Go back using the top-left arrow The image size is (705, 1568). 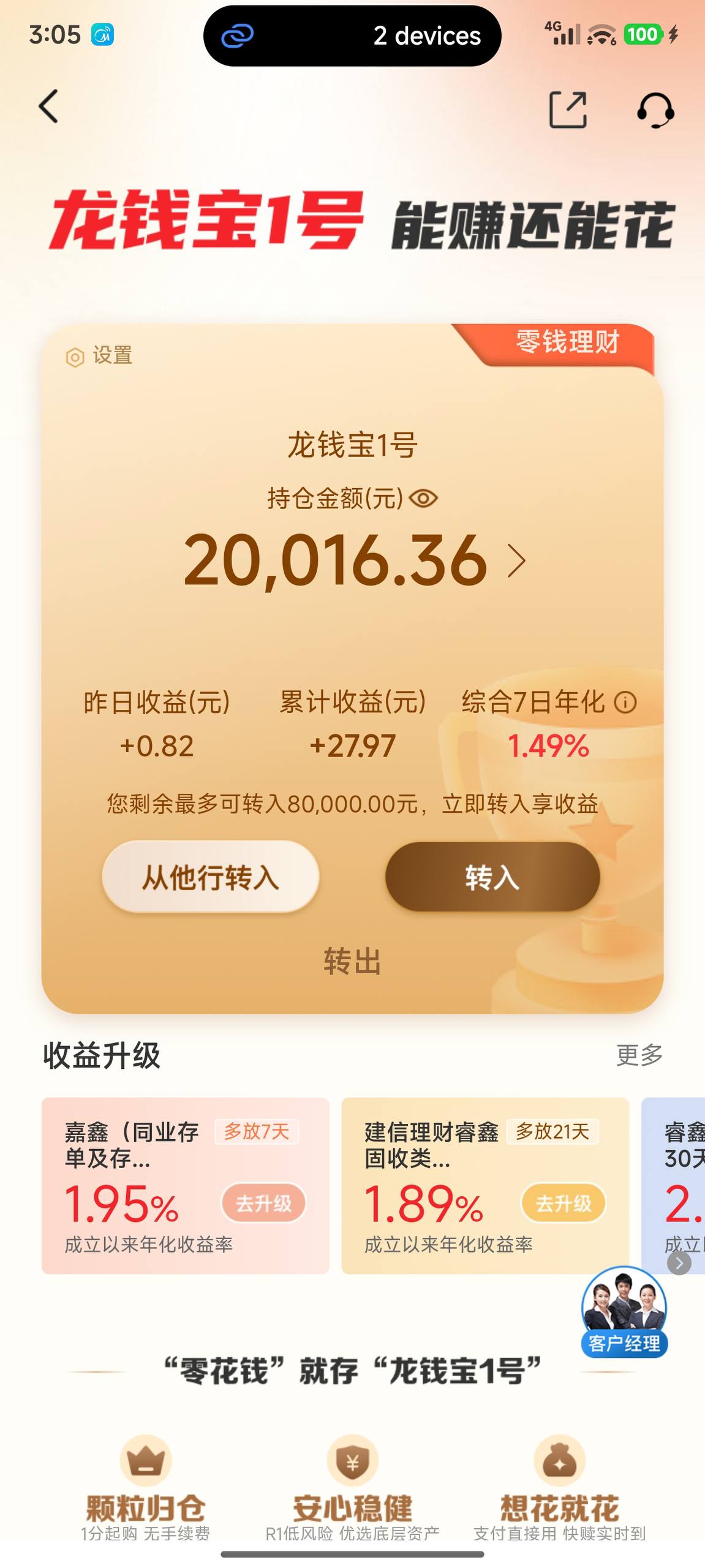(x=48, y=107)
